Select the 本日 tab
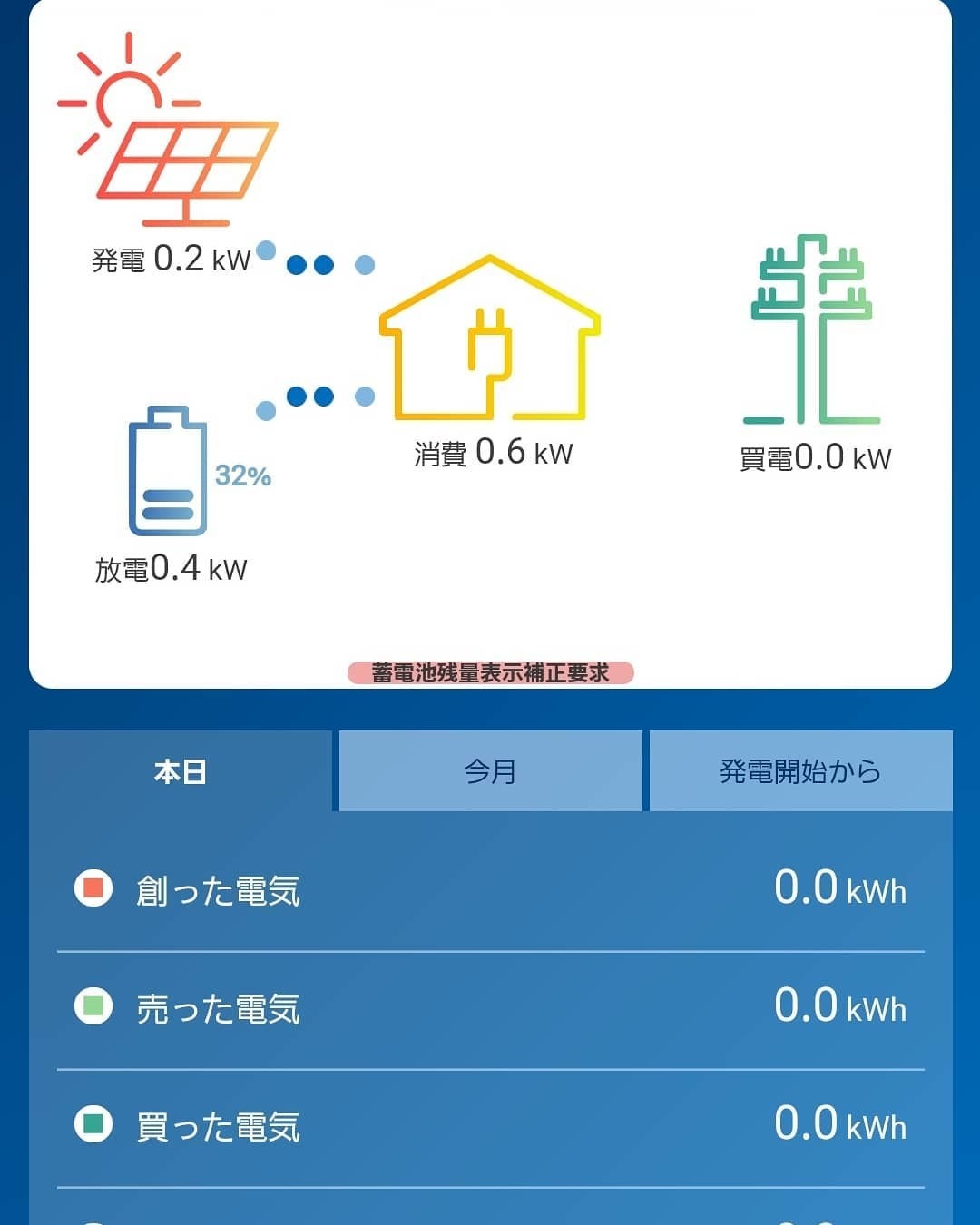This screenshot has height=1225, width=980. coord(181,771)
